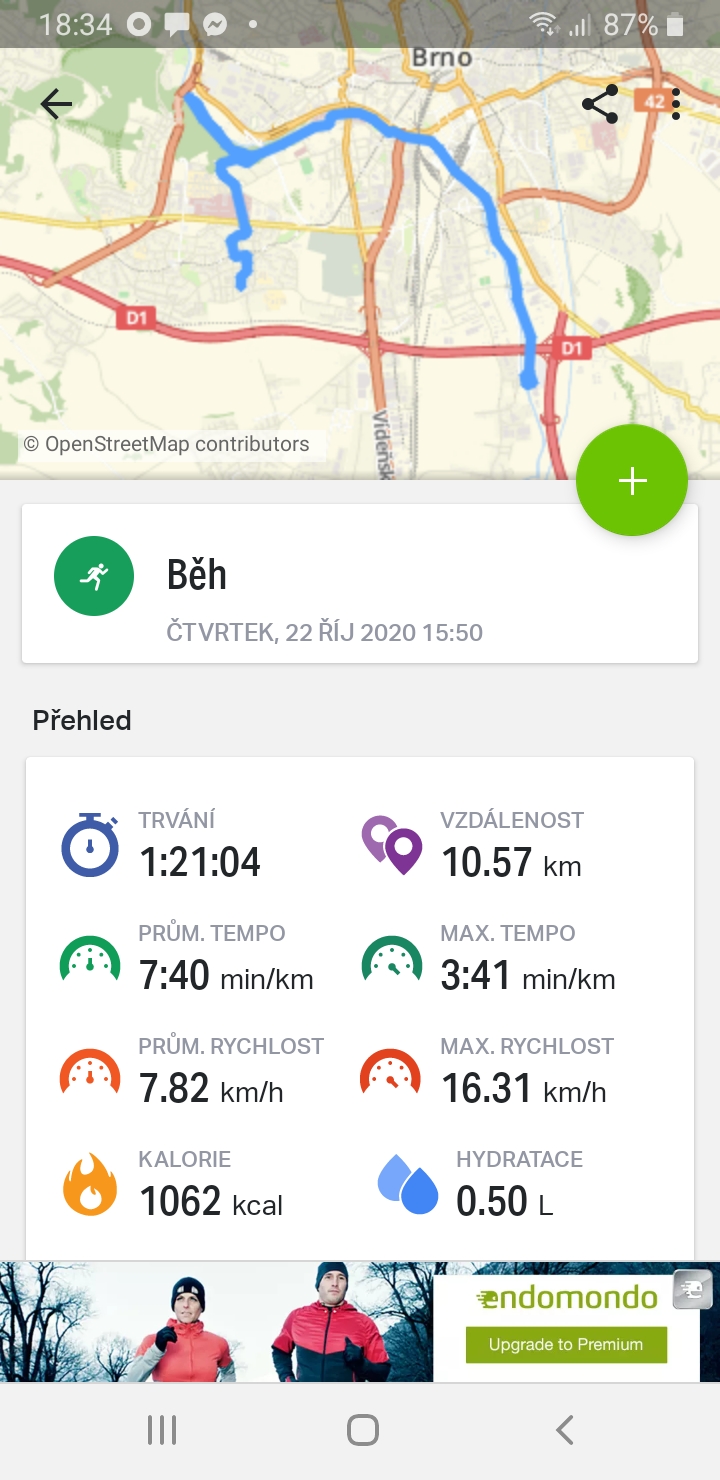This screenshot has height=1480, width=720.
Task: Go to the home screen
Action: [x=362, y=1430]
